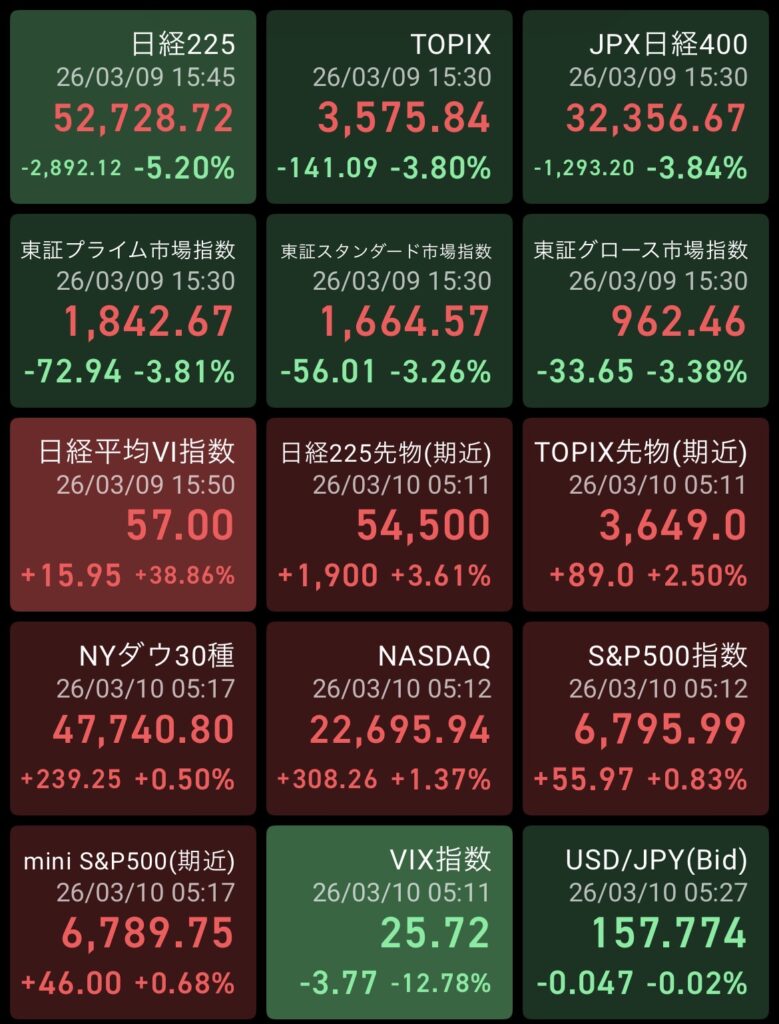View 日経225先物(期近) futures tile

(x=390, y=514)
